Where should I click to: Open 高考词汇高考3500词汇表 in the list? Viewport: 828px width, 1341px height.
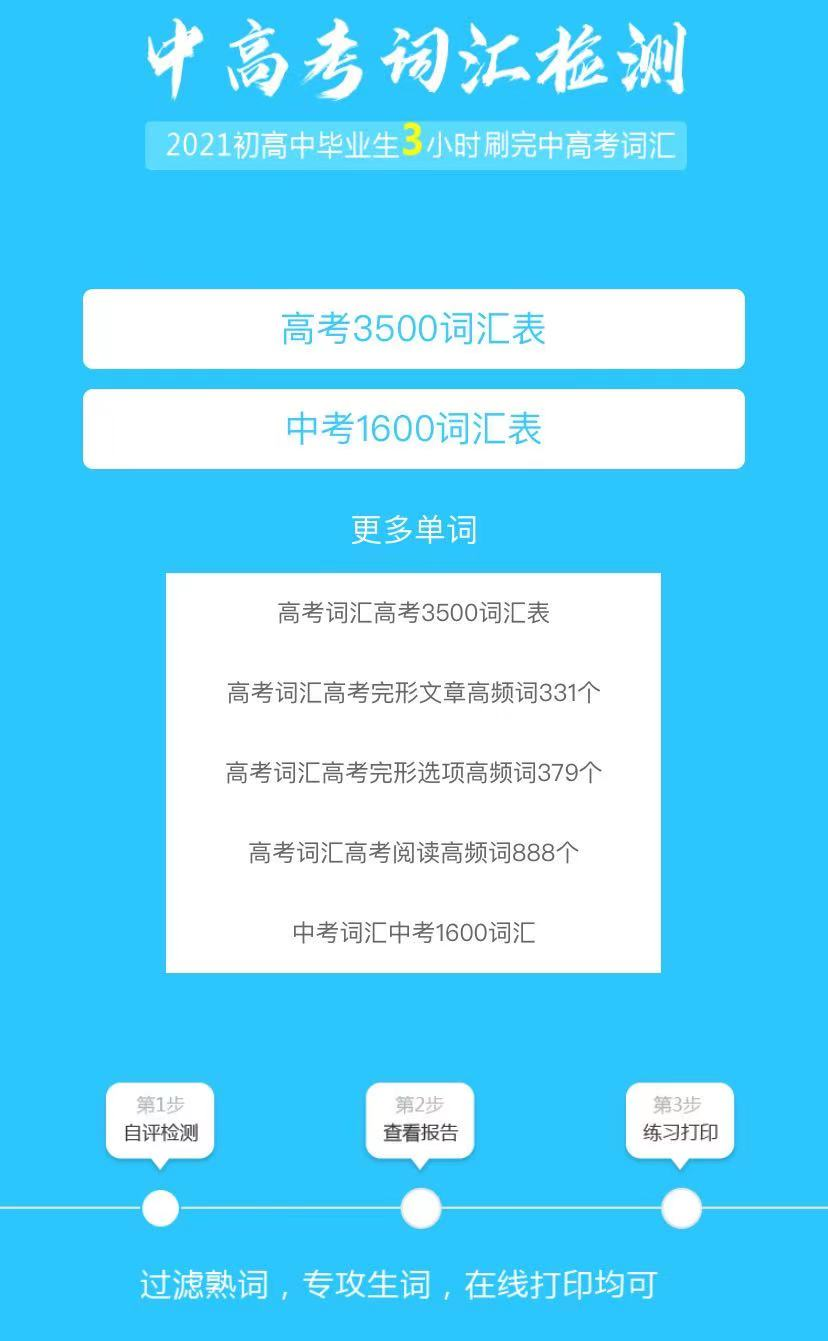pyautogui.click(x=413, y=613)
